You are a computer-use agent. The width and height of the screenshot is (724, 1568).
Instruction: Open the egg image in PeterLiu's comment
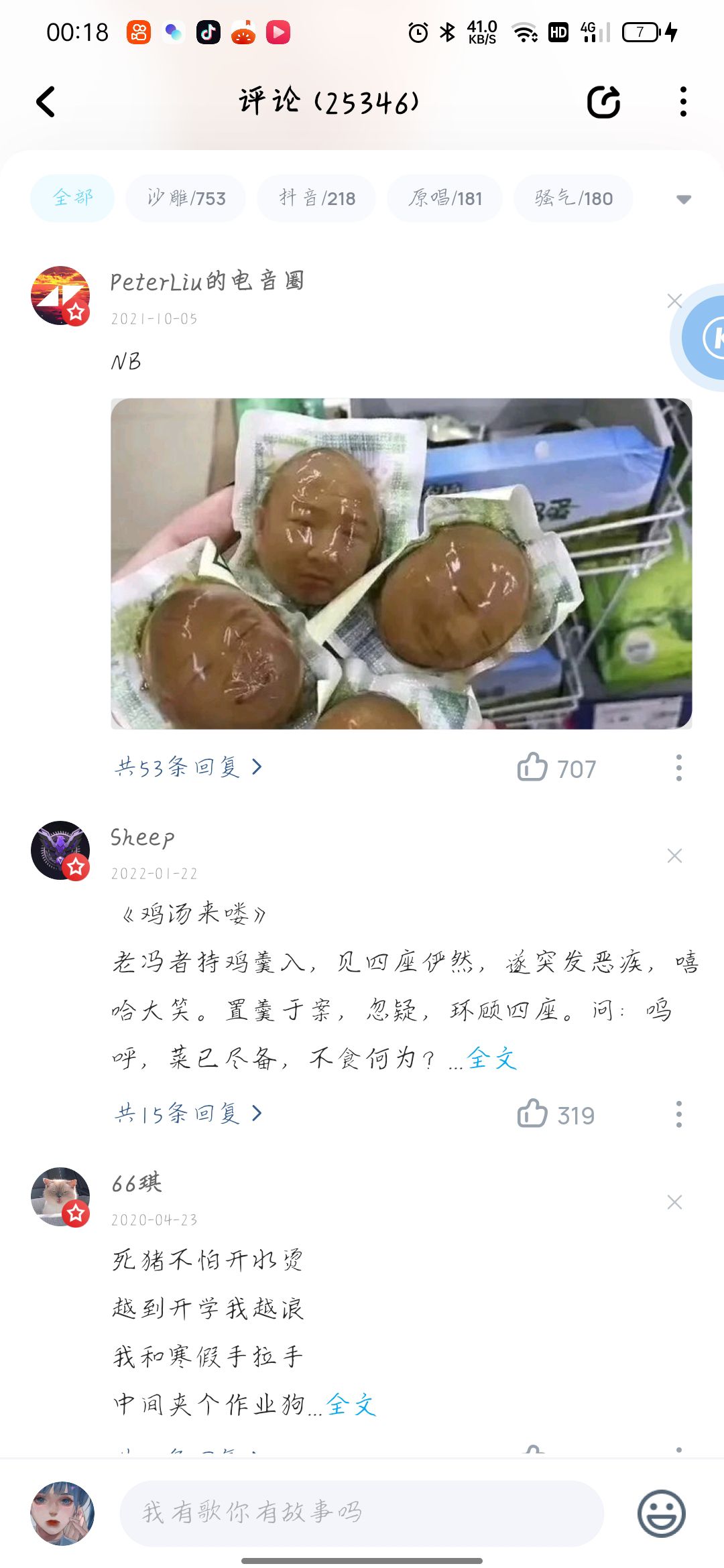pyautogui.click(x=401, y=564)
